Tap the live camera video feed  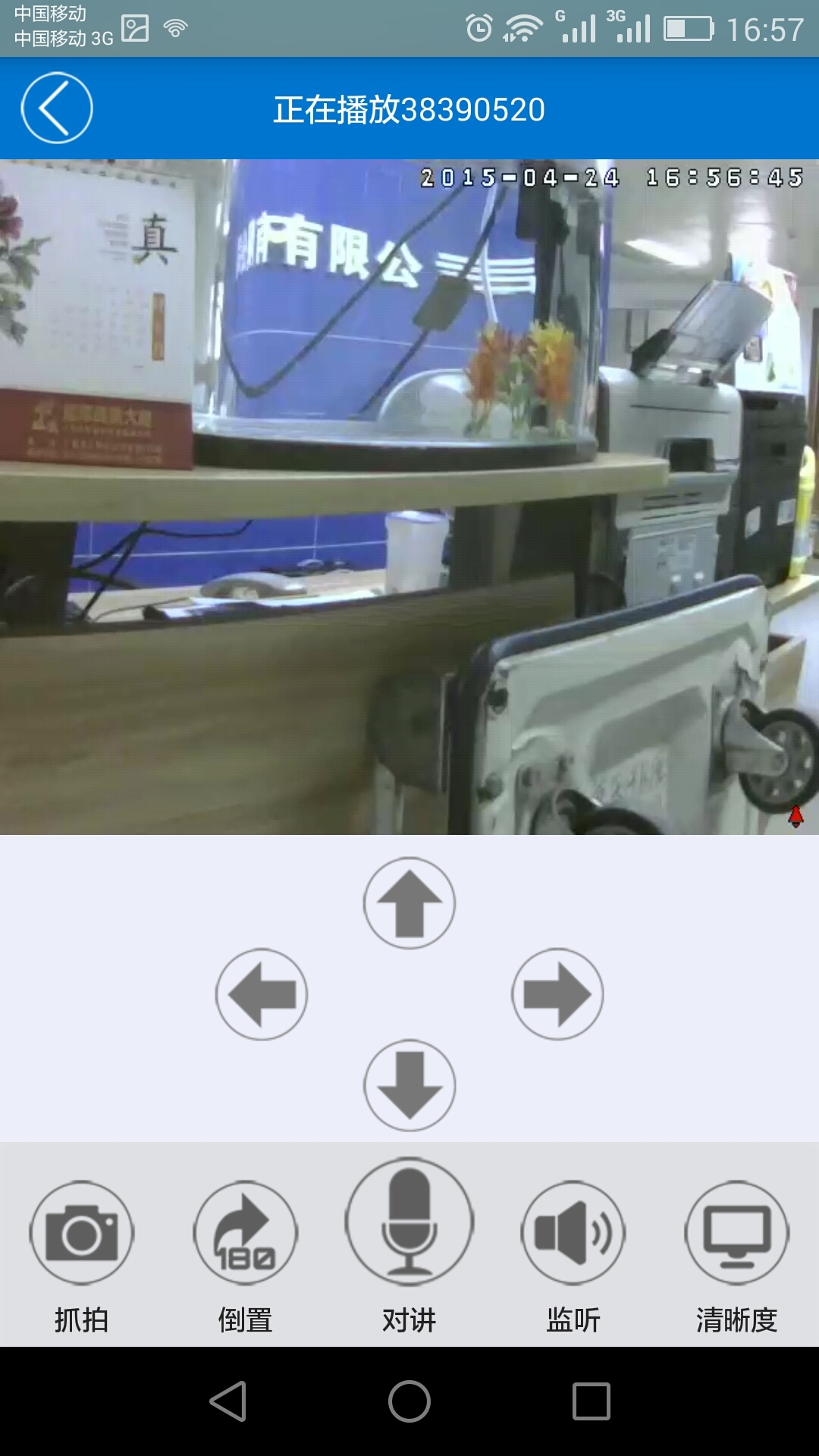pos(409,497)
